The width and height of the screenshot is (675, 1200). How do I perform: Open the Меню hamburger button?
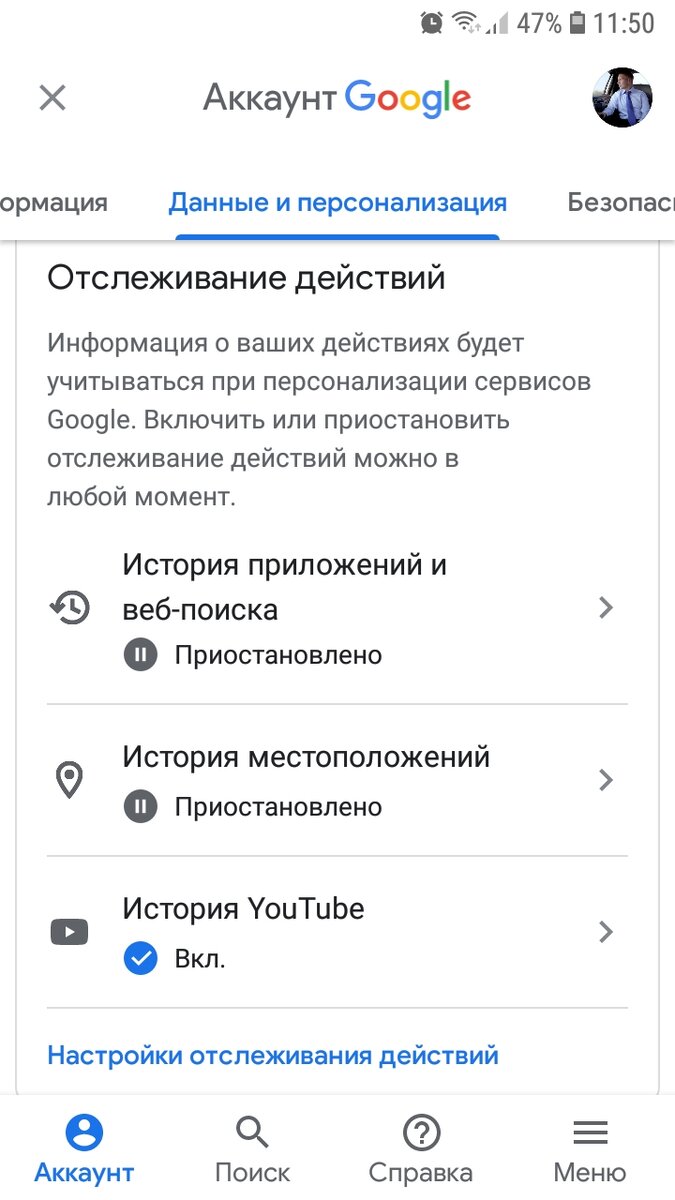590,1150
